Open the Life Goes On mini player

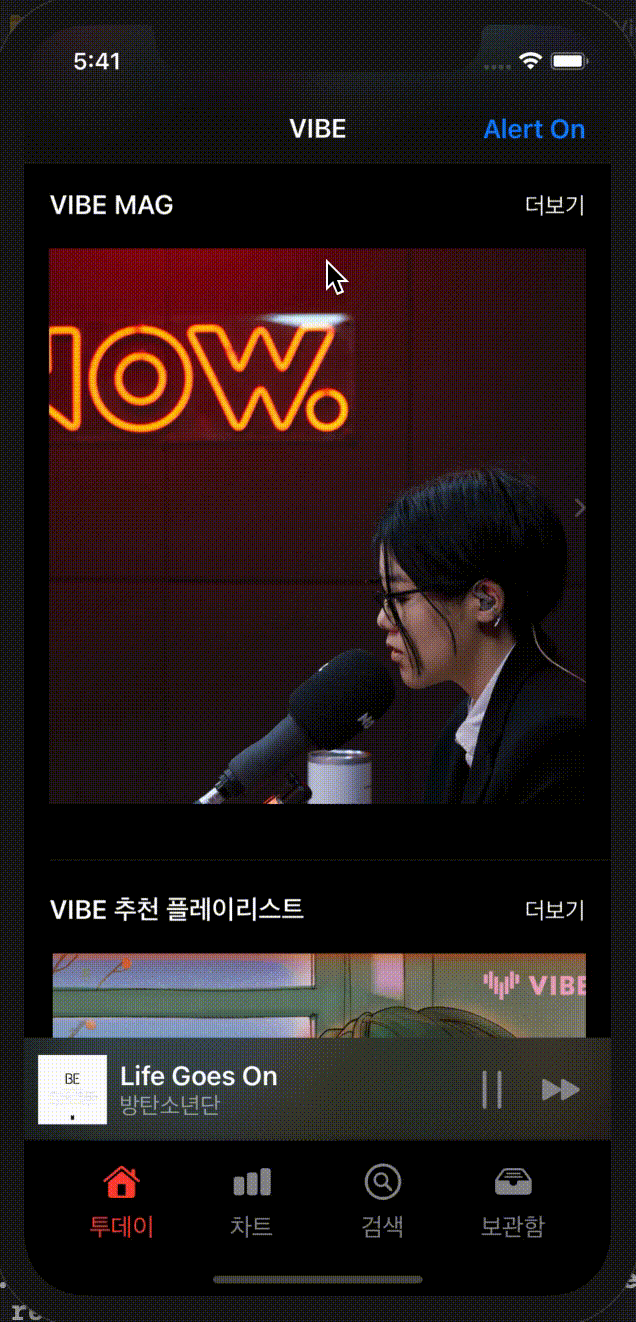point(250,1089)
